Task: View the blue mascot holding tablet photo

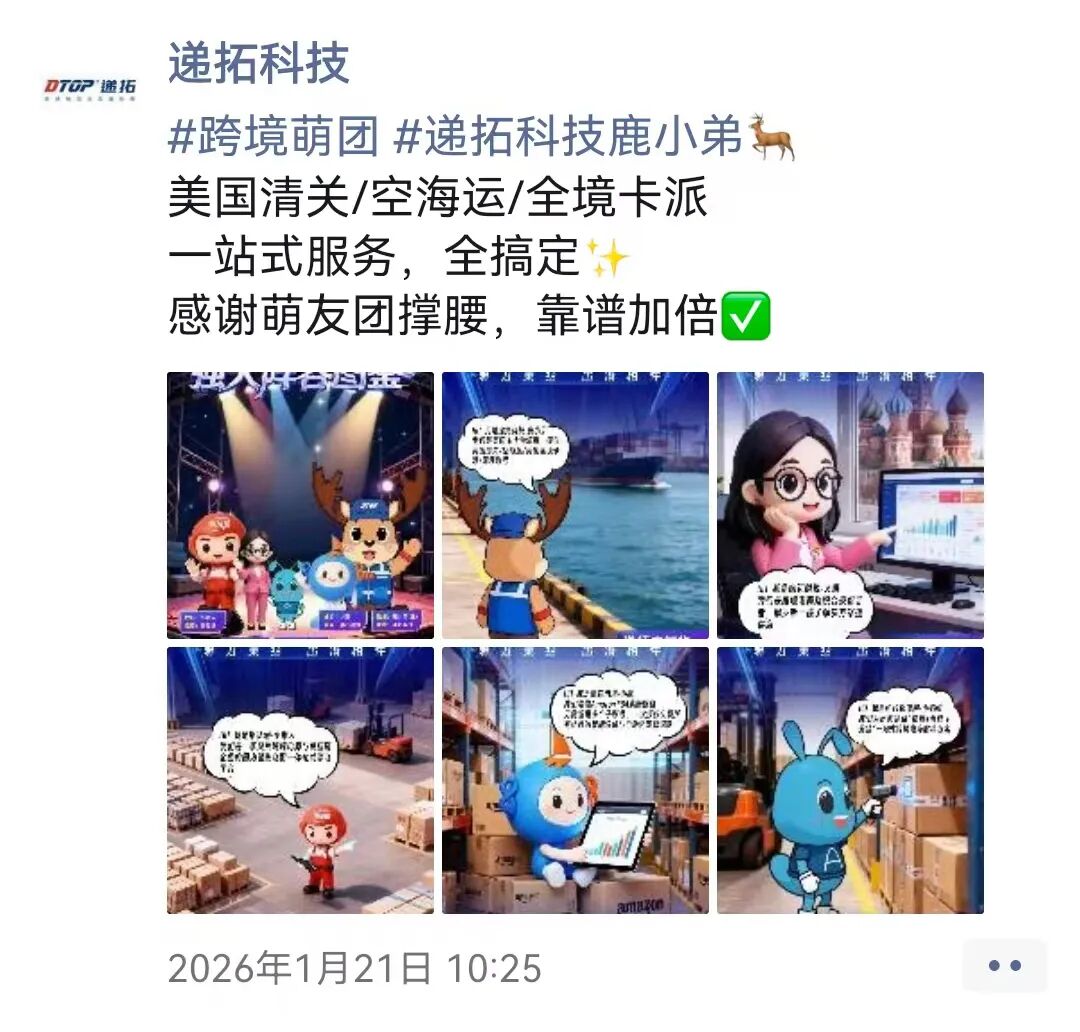Action: click(575, 780)
